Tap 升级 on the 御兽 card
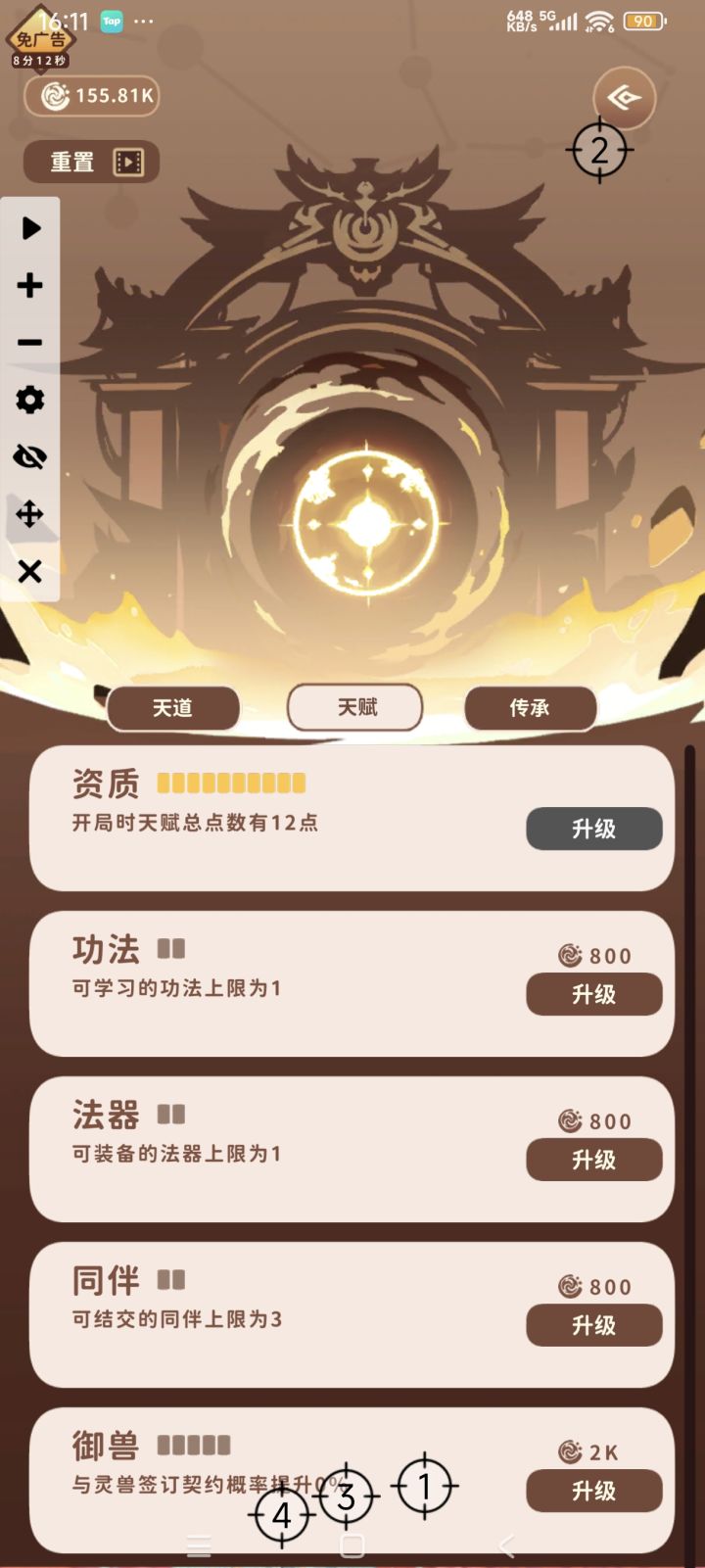 click(x=593, y=1491)
